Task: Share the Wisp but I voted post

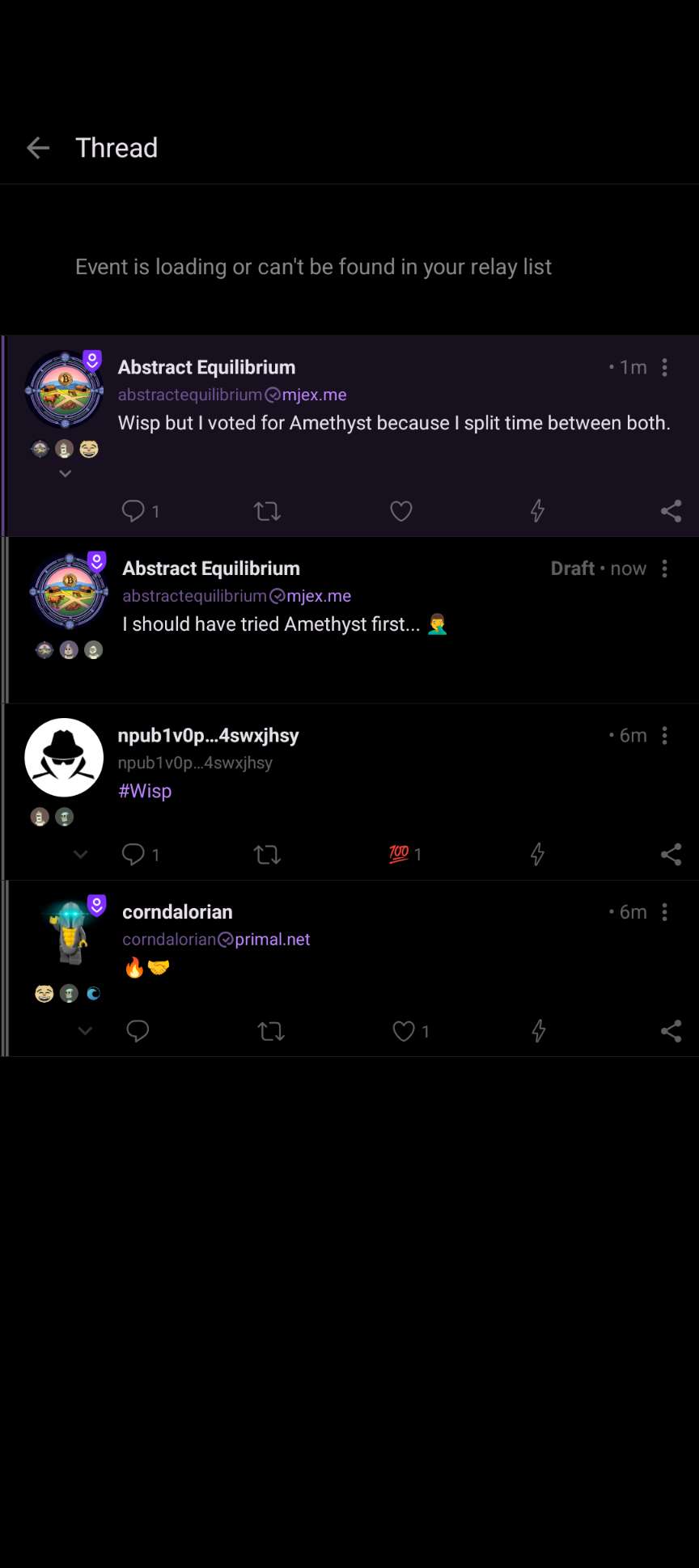Action: click(x=671, y=511)
